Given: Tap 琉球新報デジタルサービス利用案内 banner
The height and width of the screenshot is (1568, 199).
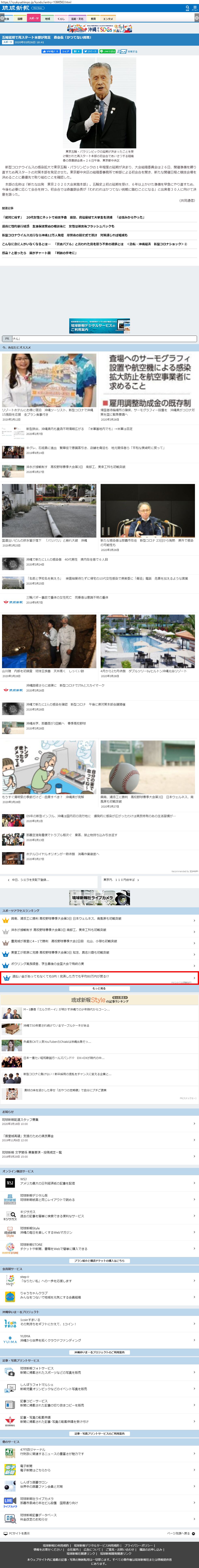Looking at the screenshot, I should (x=100, y=326).
